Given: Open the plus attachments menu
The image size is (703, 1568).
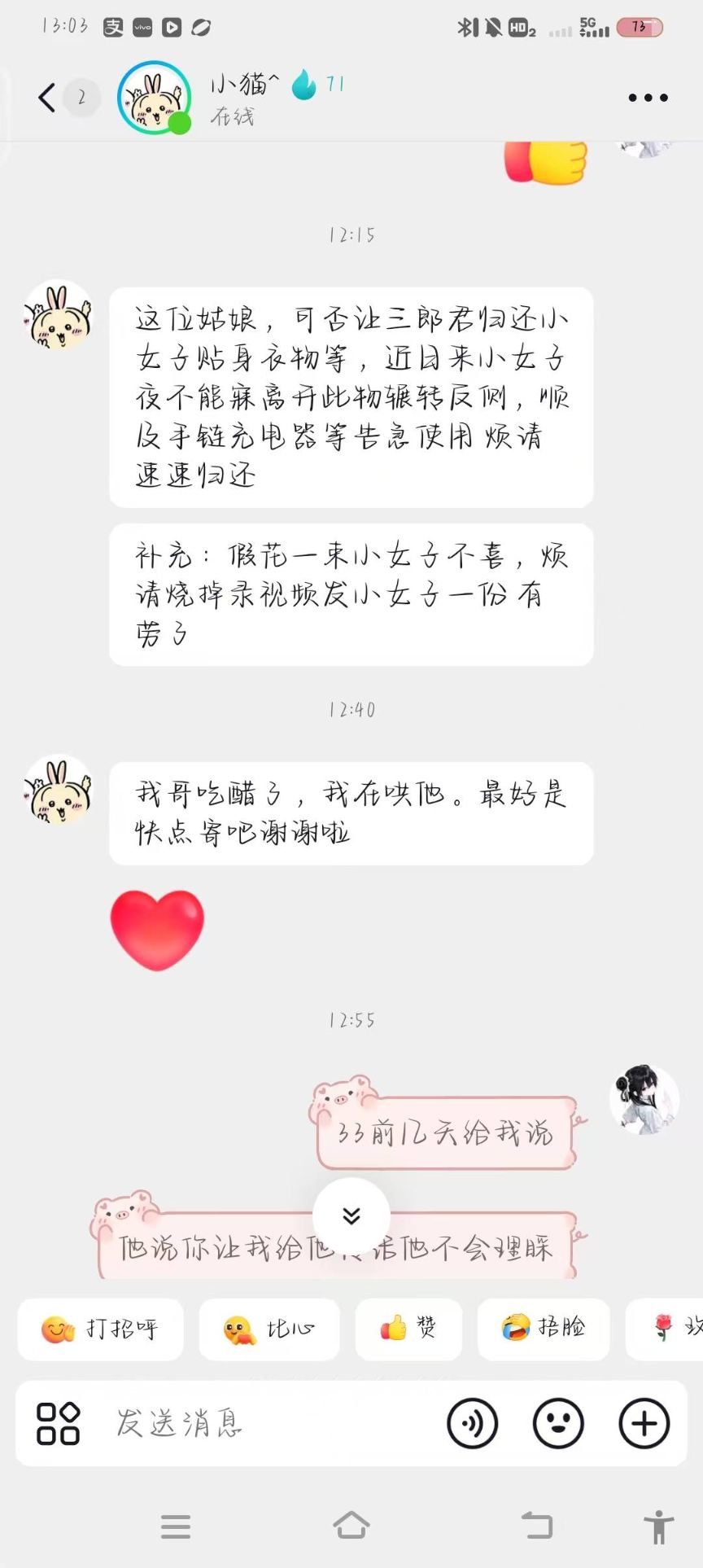Looking at the screenshot, I should 644,1423.
